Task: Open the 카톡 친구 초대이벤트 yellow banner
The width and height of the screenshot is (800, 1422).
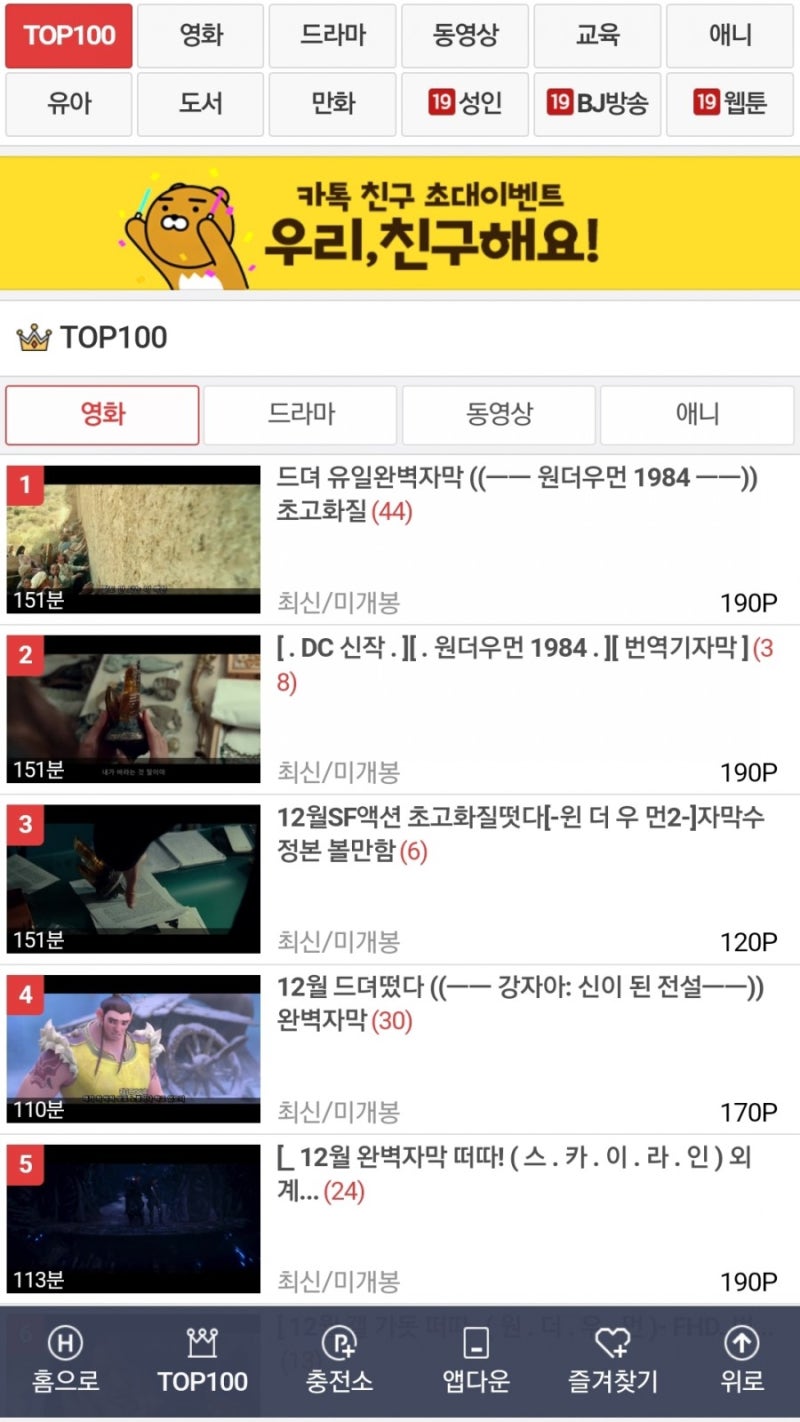Action: 400,225
